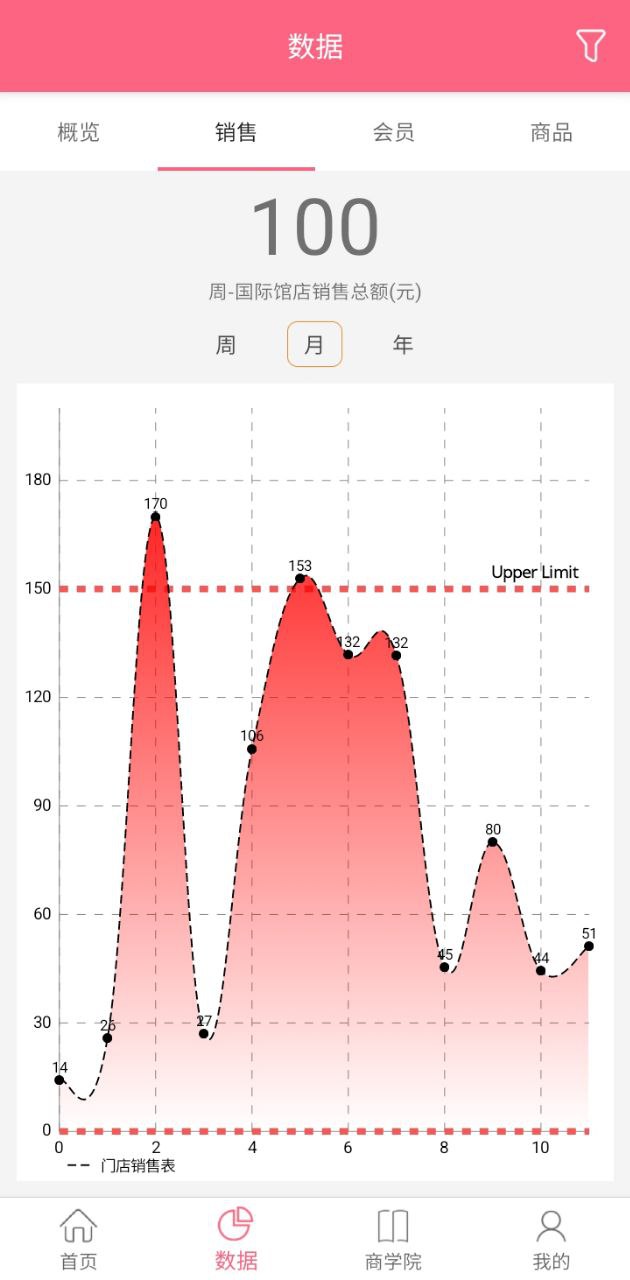The height and width of the screenshot is (1280, 630).
Task: Switch to the 概览 tab
Action: (x=79, y=132)
